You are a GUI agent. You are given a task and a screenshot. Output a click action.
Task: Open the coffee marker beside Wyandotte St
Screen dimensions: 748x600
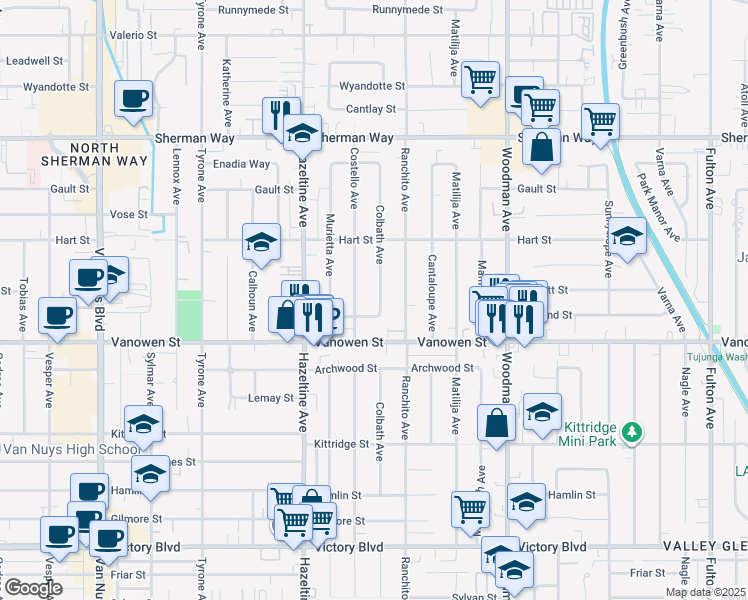pos(133,102)
